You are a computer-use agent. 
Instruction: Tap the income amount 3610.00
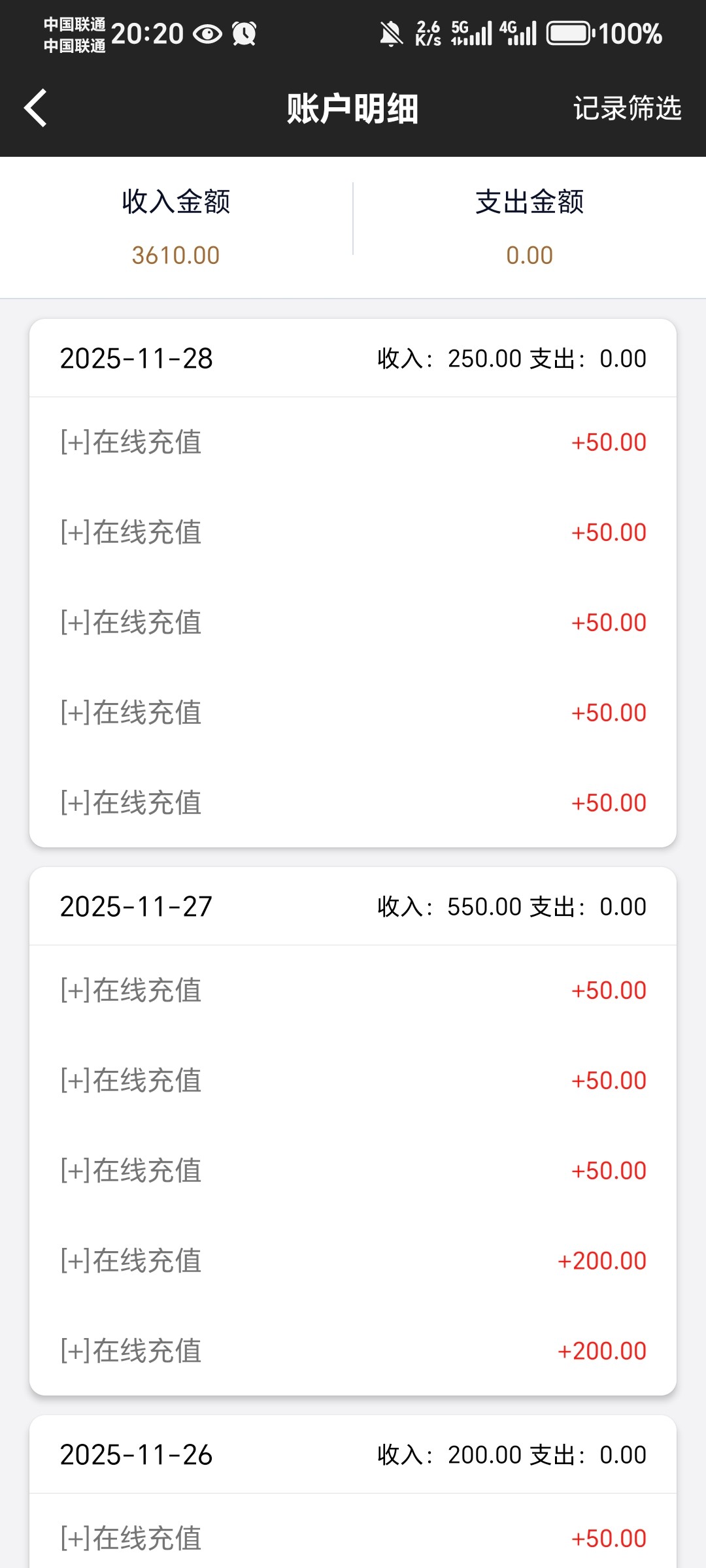(175, 254)
